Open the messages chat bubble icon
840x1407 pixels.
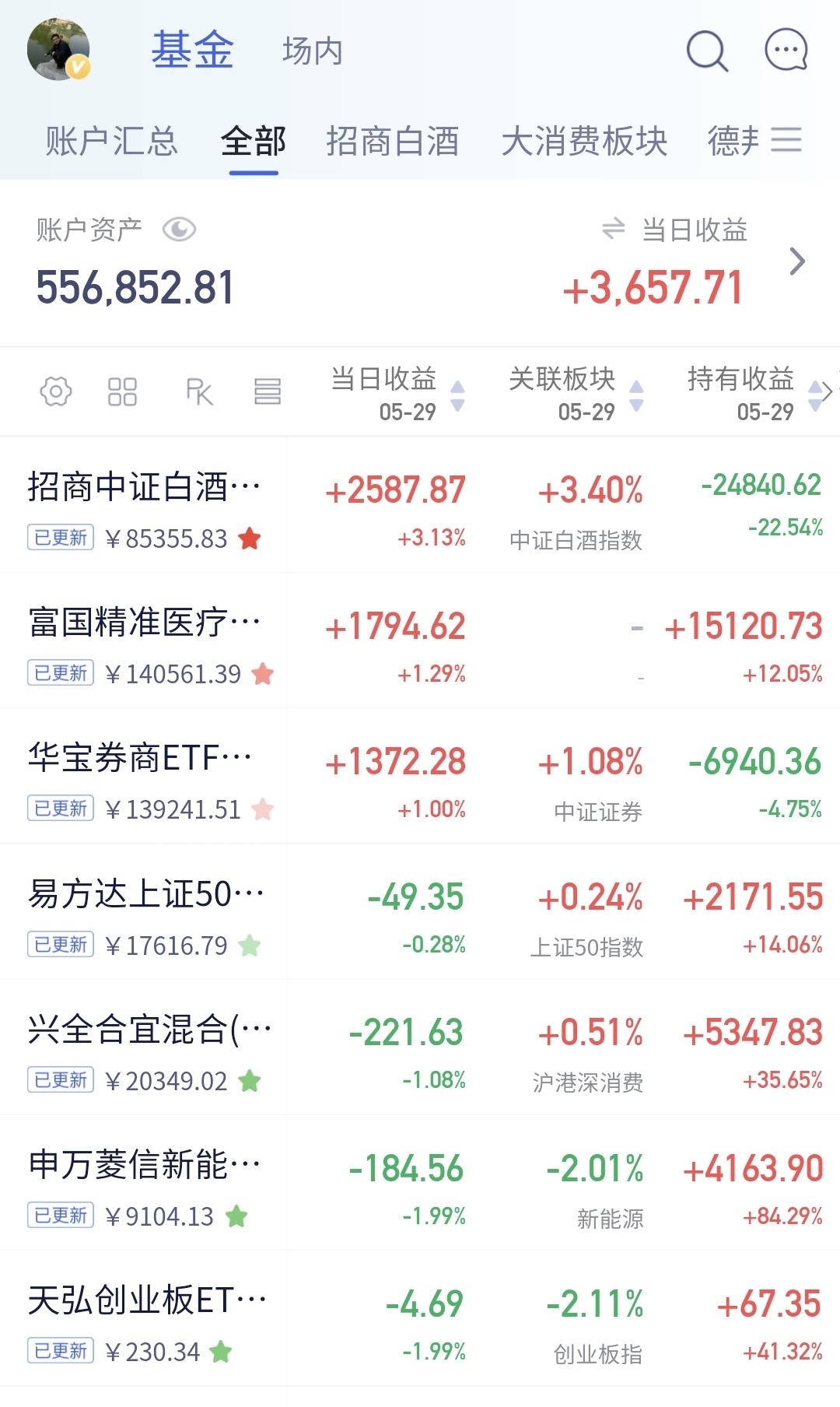(786, 50)
